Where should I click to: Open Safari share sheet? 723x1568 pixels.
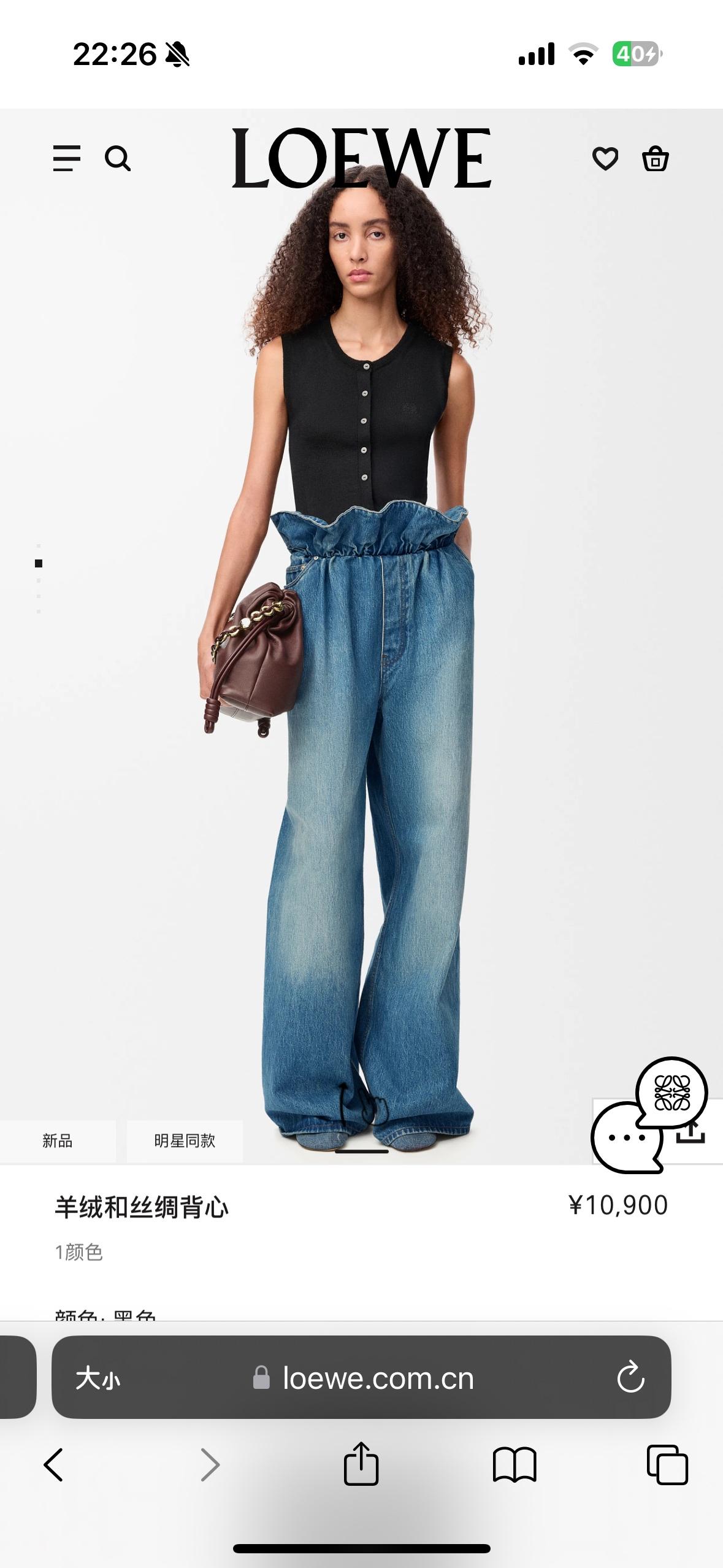(361, 1464)
